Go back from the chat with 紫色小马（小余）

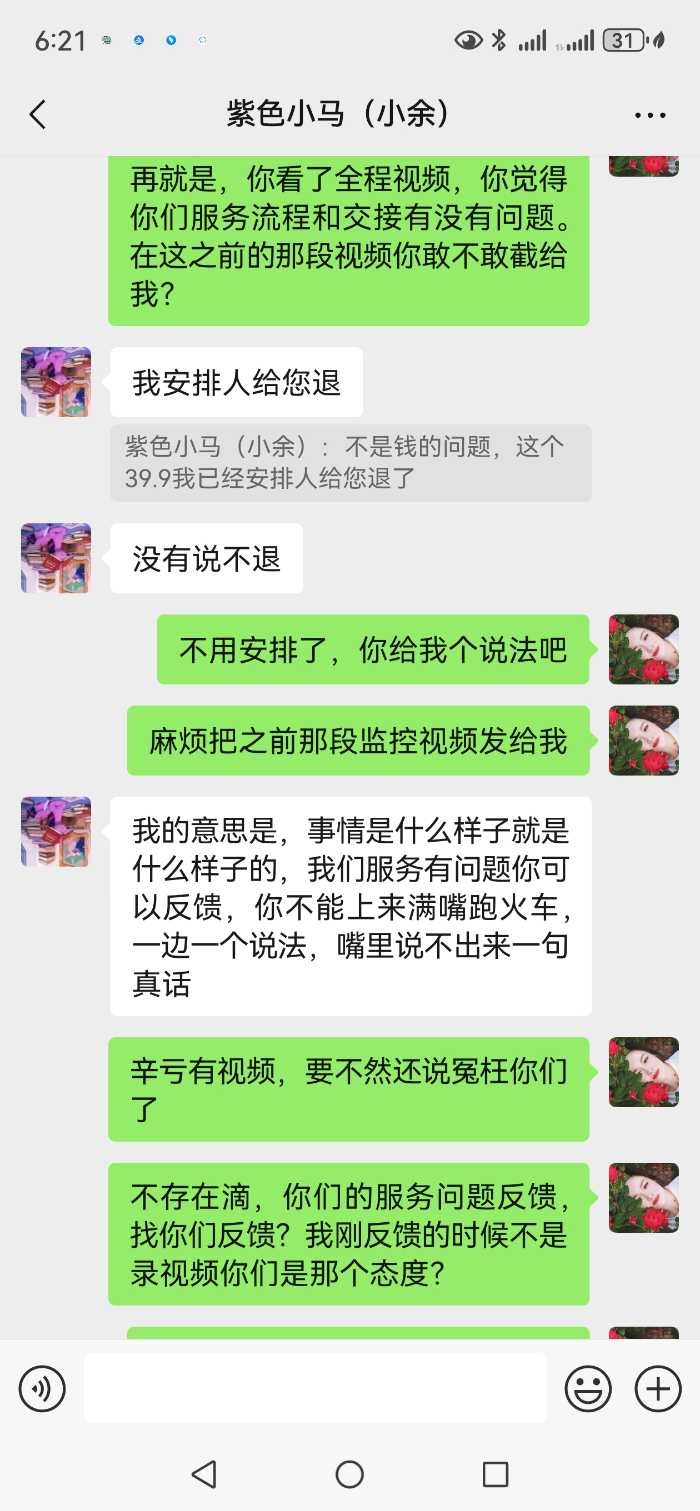[38, 115]
